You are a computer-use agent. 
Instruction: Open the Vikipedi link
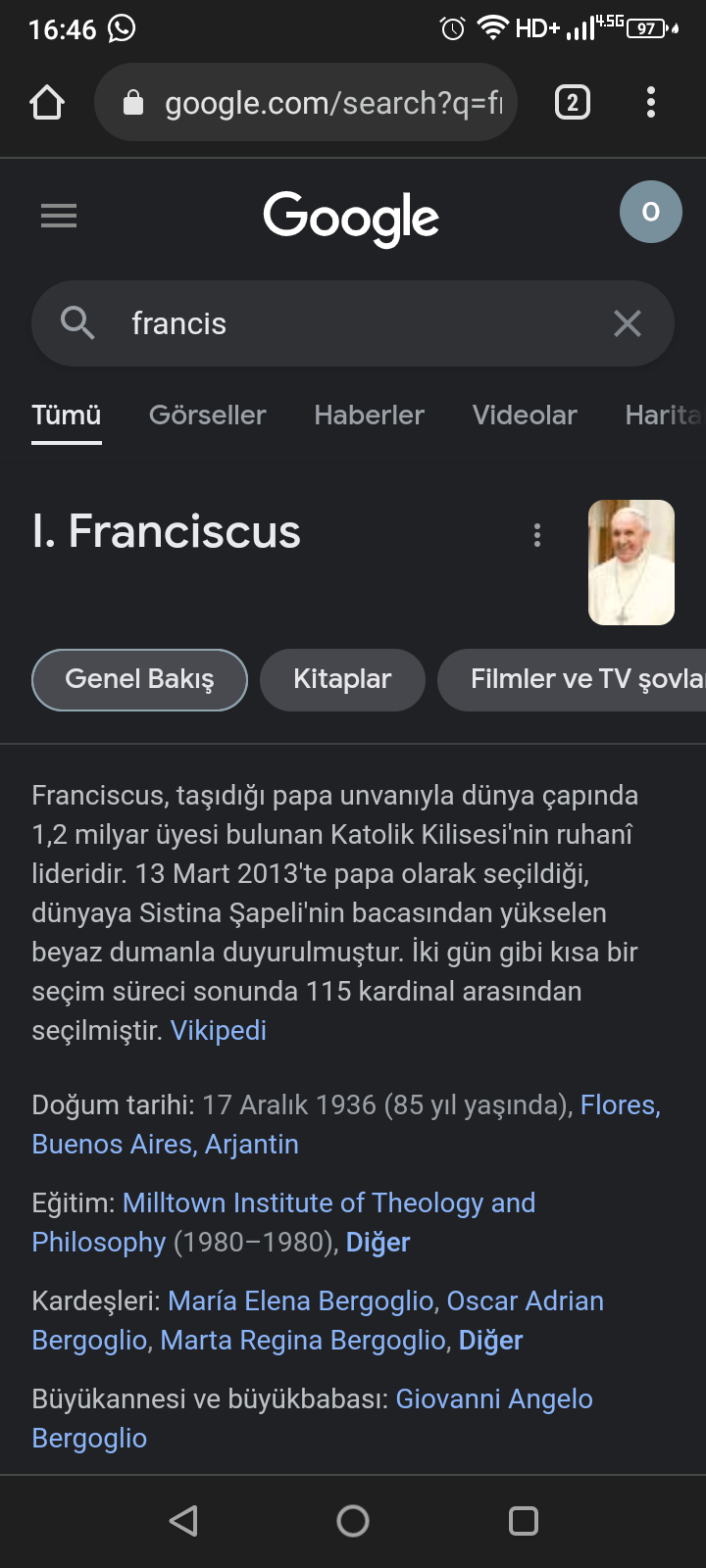click(219, 1031)
